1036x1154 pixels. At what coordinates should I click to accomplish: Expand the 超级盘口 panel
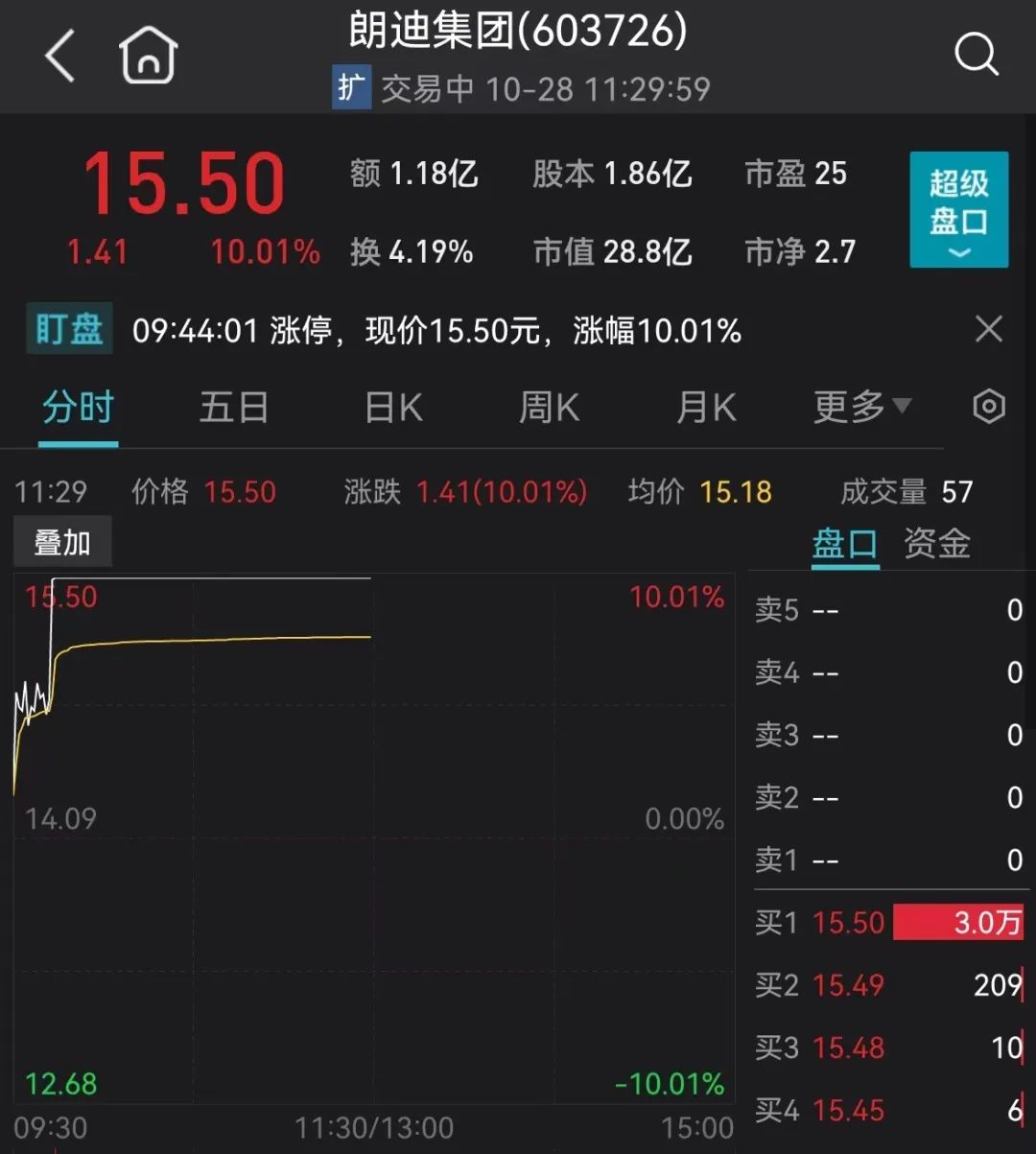click(958, 209)
